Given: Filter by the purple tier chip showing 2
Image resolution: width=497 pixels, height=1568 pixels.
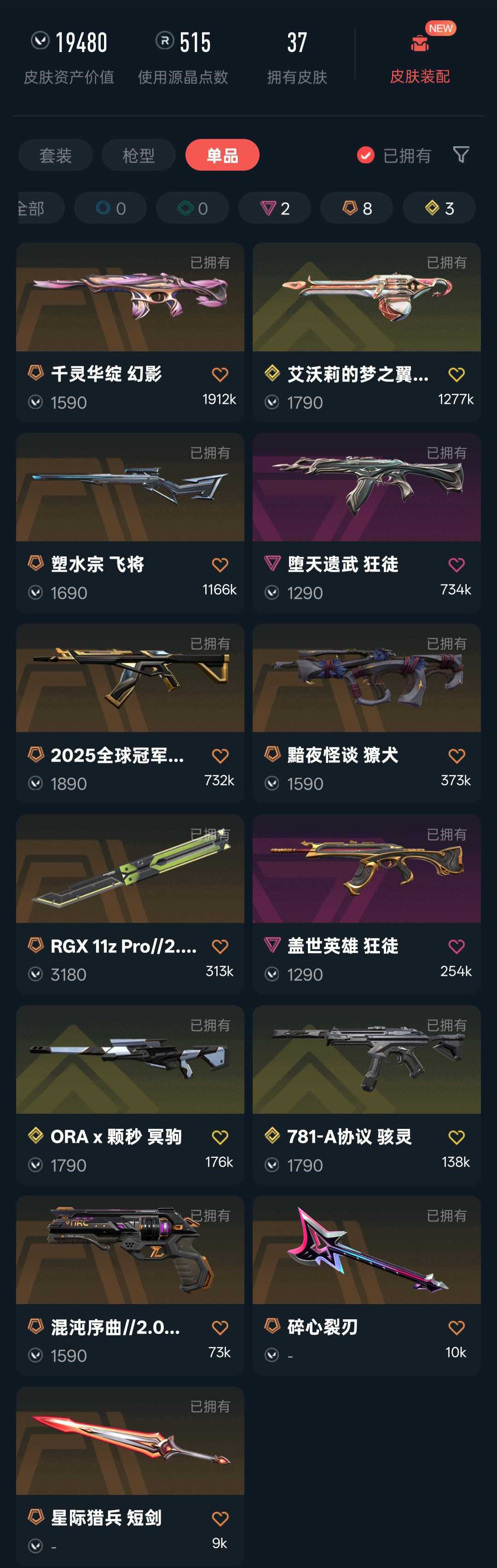Looking at the screenshot, I should (x=275, y=208).
